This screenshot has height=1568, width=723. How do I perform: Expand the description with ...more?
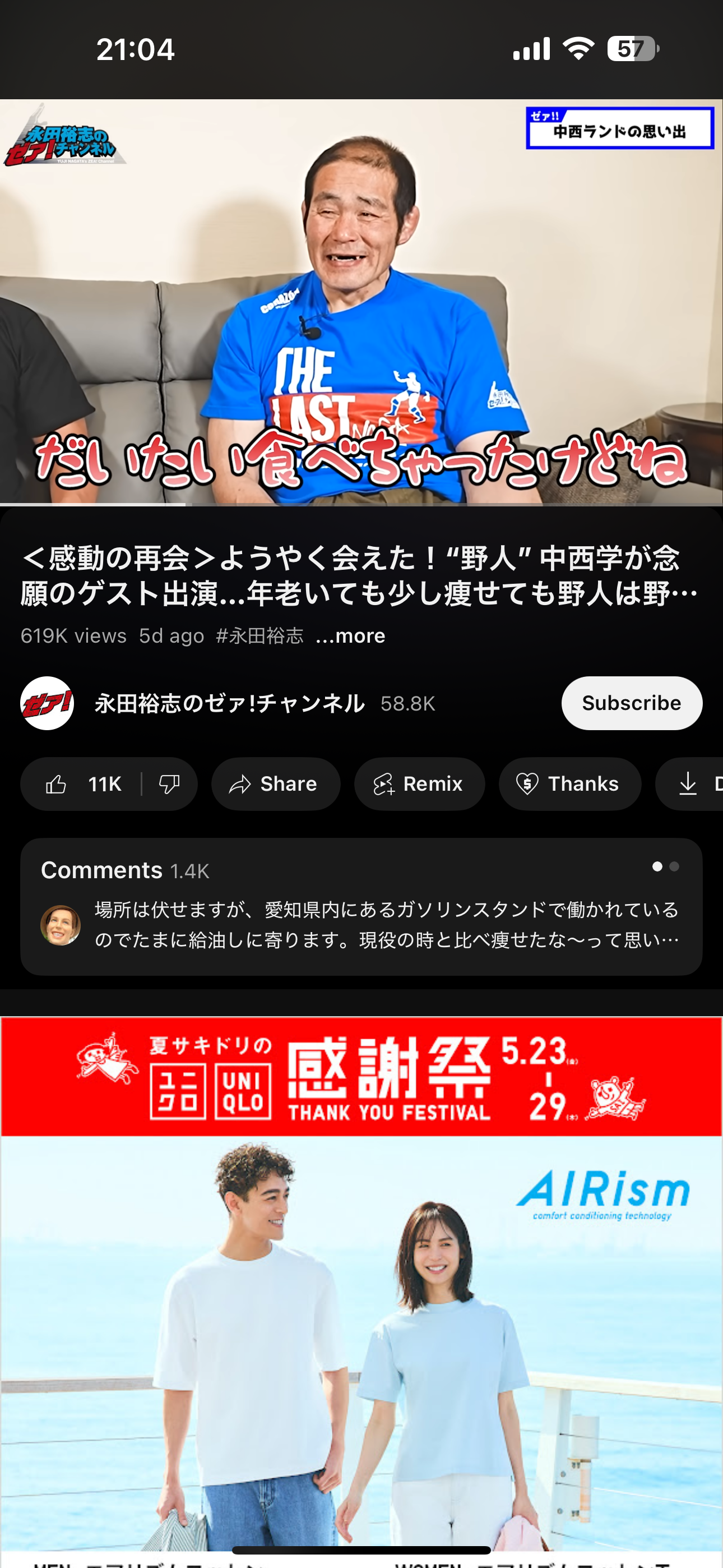click(350, 635)
